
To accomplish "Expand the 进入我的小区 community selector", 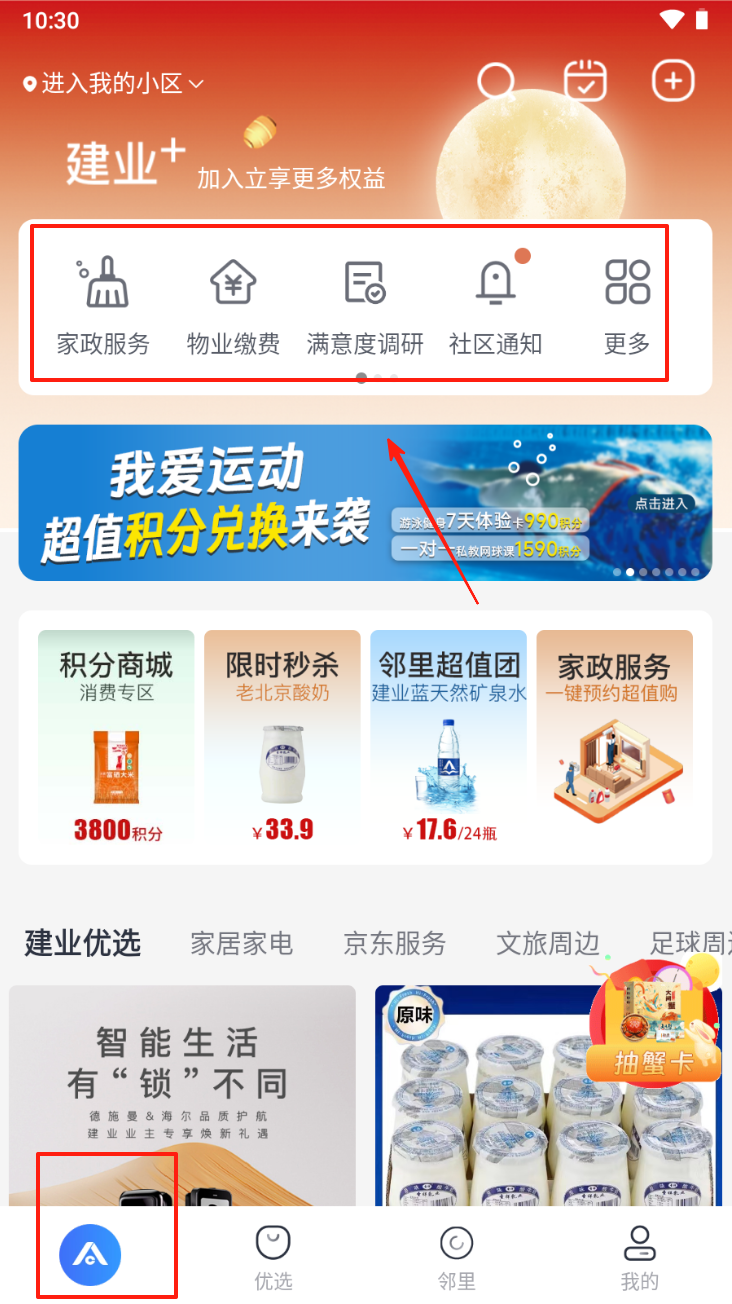I will point(113,84).
